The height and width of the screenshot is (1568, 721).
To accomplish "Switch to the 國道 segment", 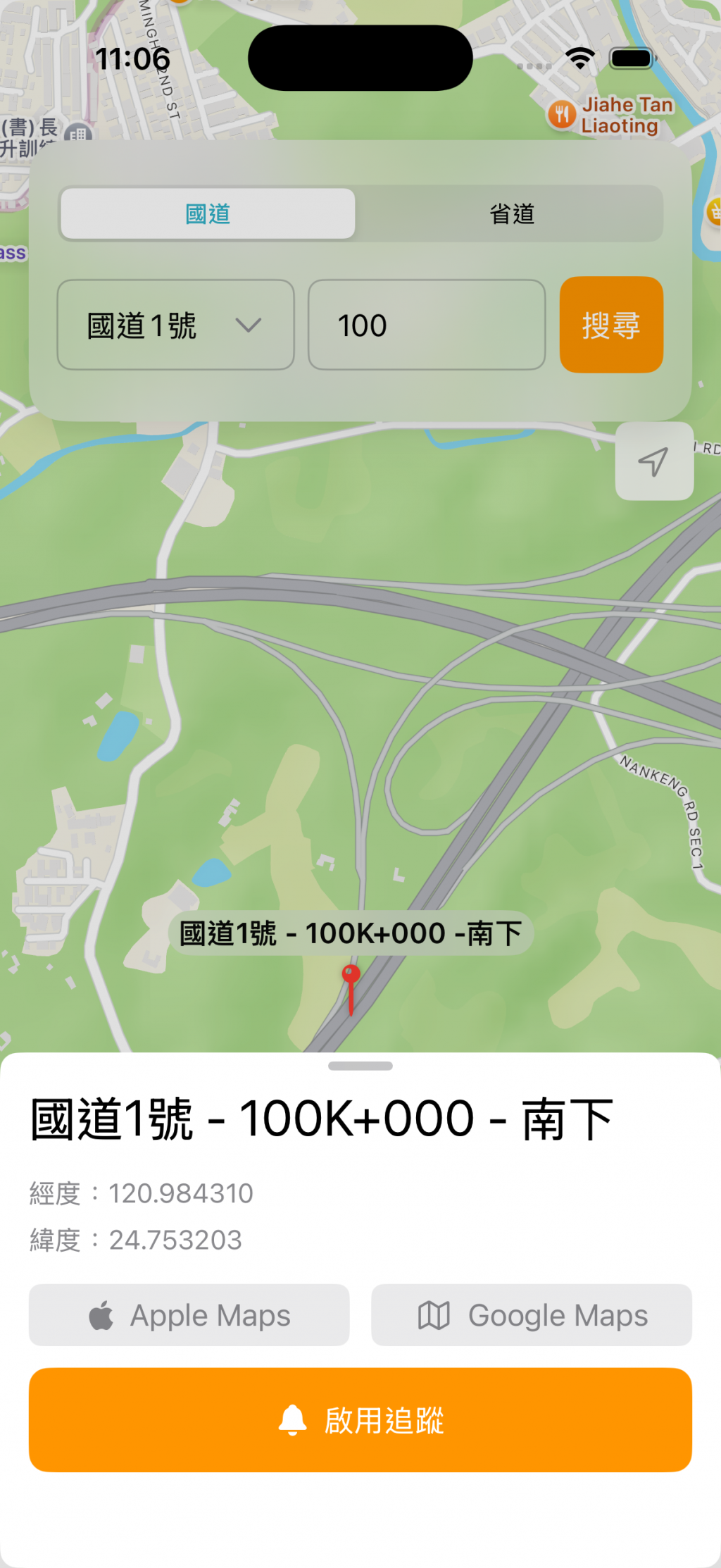I will pyautogui.click(x=208, y=213).
